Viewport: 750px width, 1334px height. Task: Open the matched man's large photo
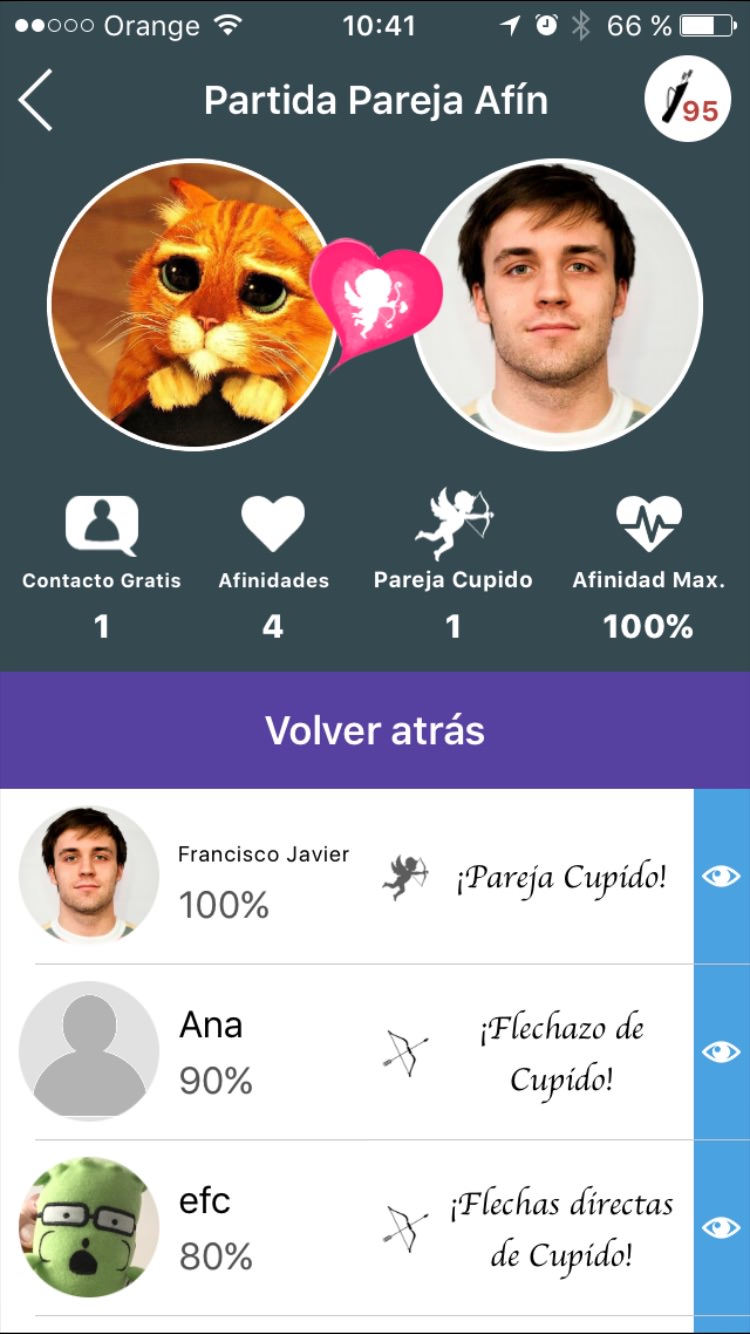tap(558, 305)
